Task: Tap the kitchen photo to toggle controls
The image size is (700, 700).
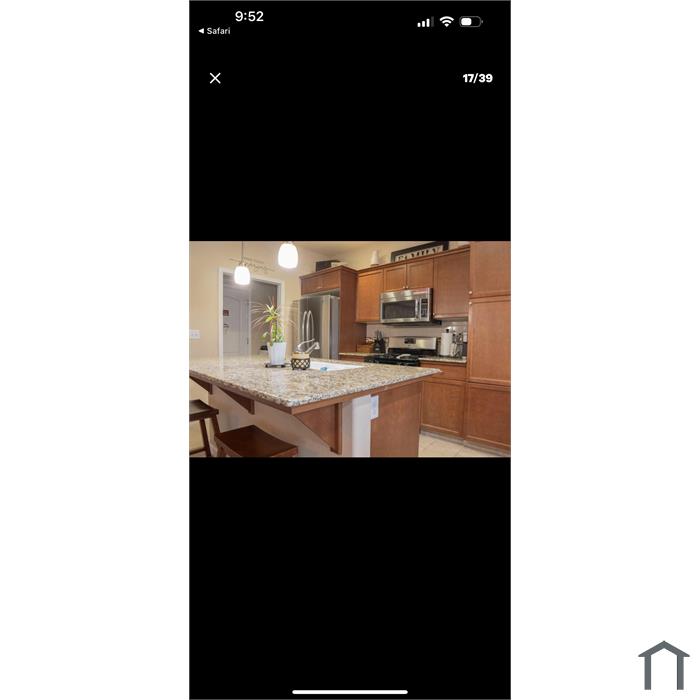Action: [x=350, y=349]
